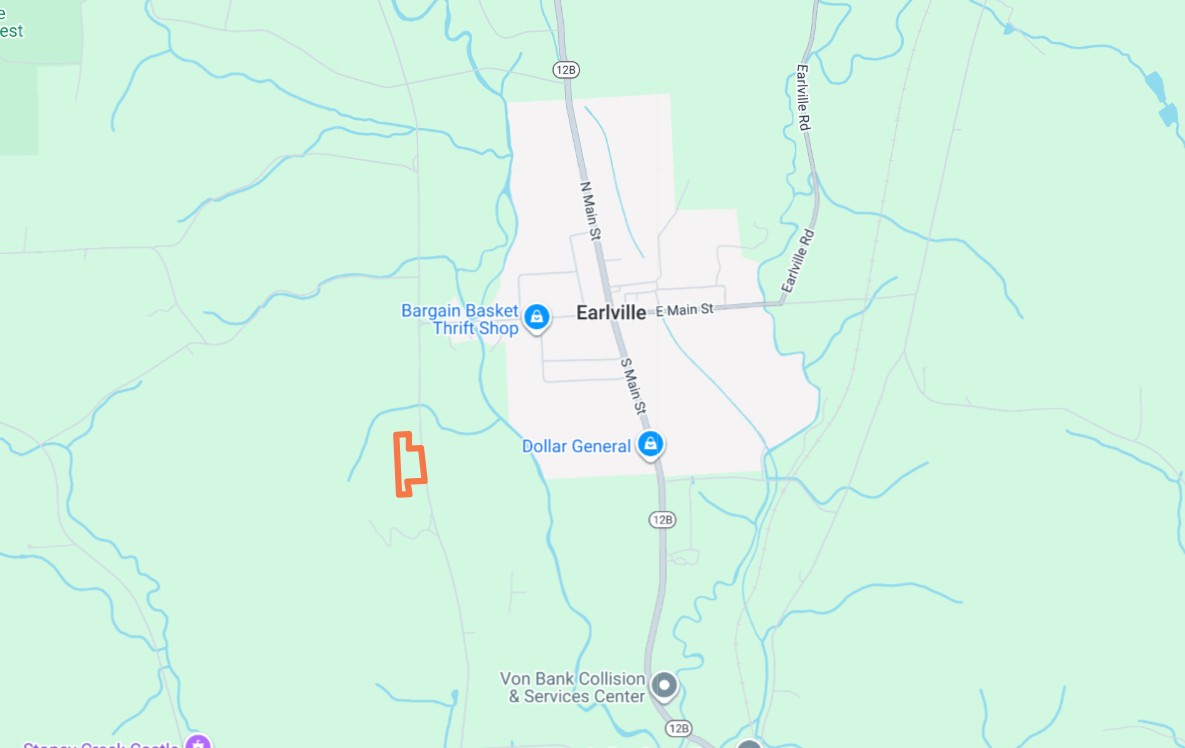Open the Bargain Basket Thrift Shop pin

coord(537,318)
